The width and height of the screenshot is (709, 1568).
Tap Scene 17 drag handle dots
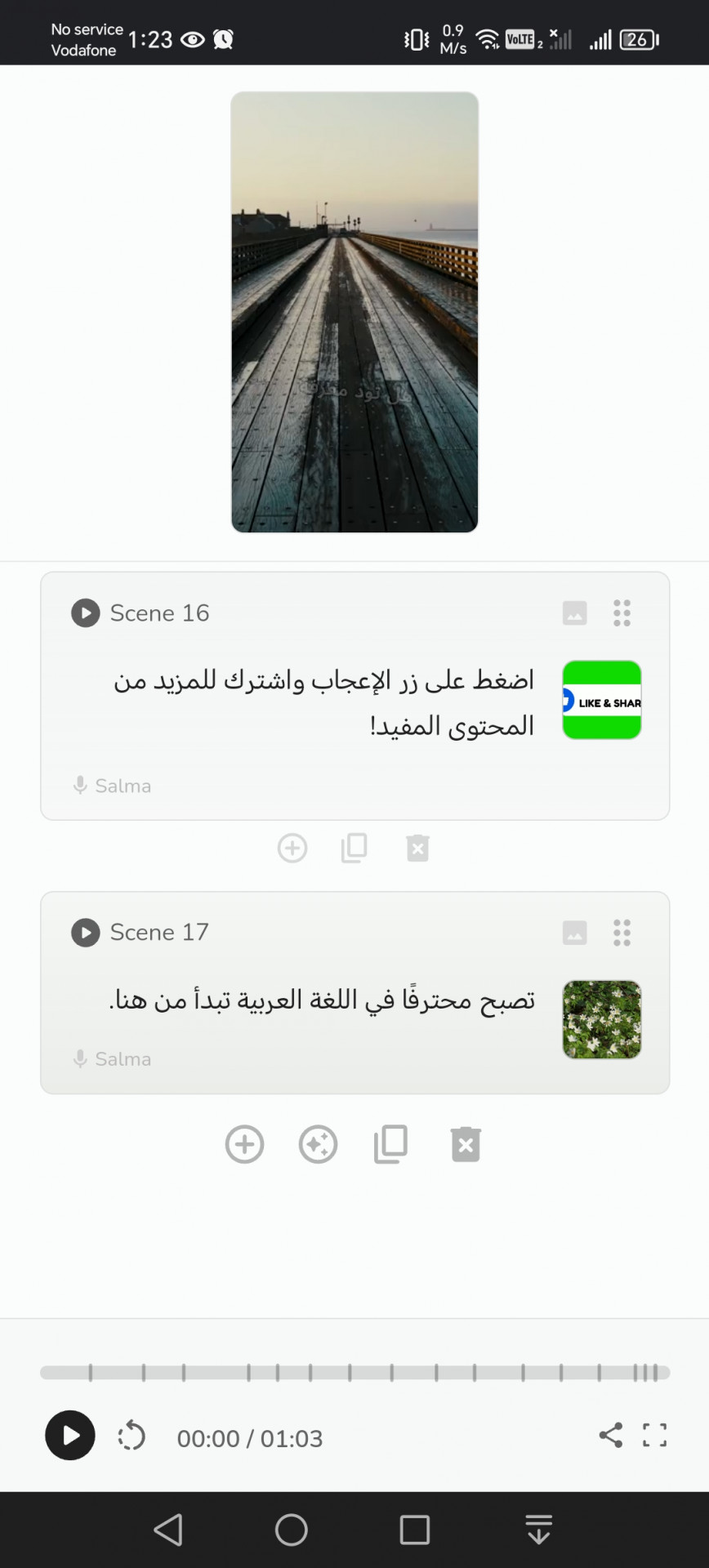pyautogui.click(x=622, y=932)
